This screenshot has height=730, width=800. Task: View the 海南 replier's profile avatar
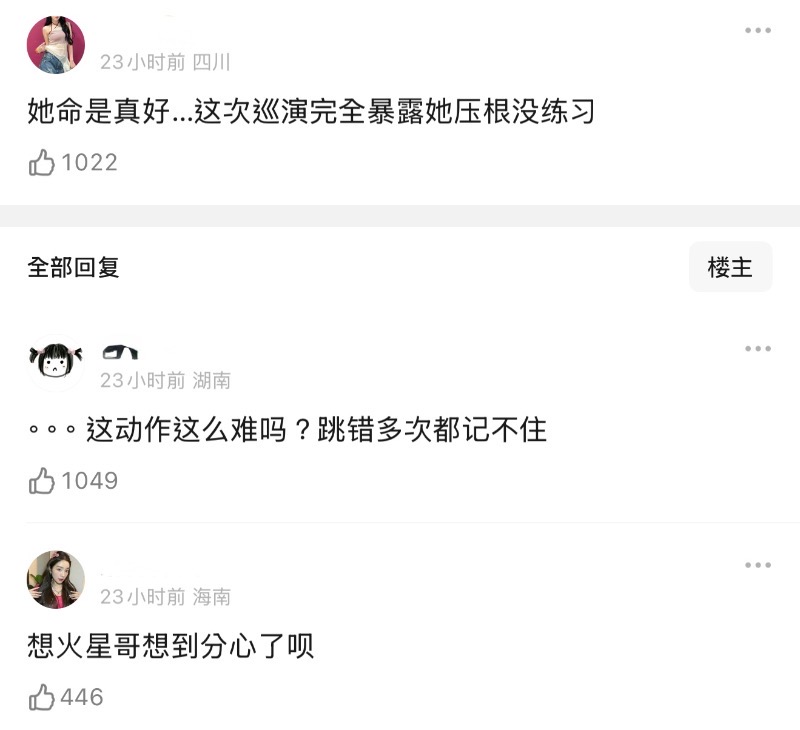click(56, 579)
